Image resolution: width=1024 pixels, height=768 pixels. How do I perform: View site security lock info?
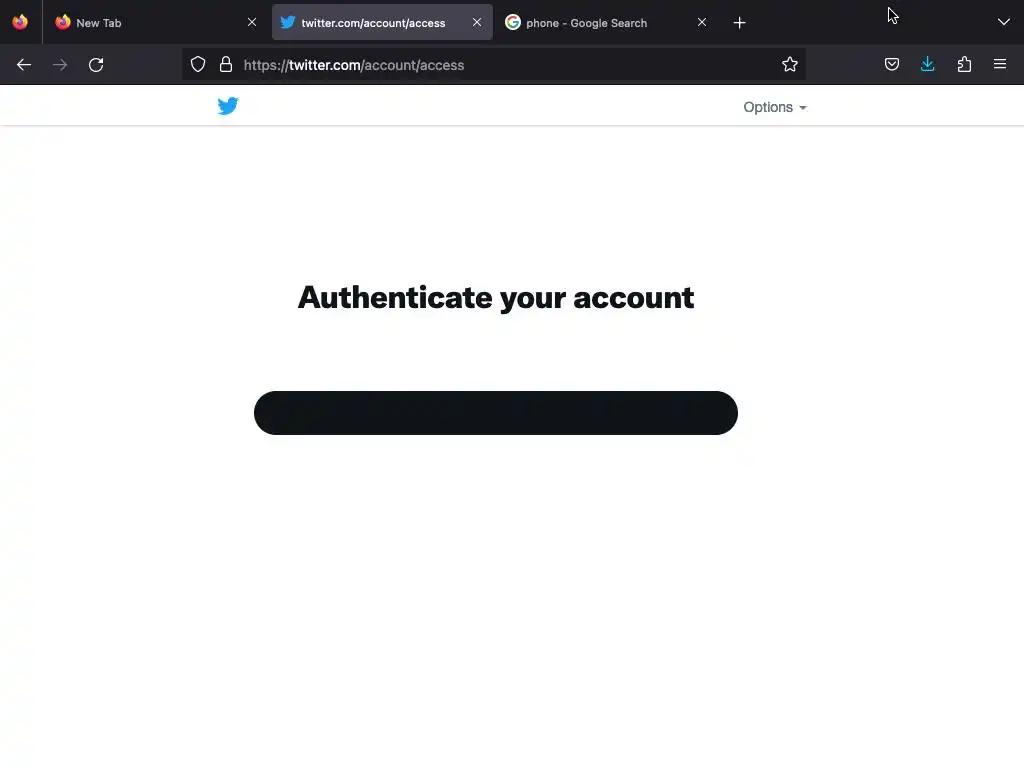pyautogui.click(x=226, y=64)
